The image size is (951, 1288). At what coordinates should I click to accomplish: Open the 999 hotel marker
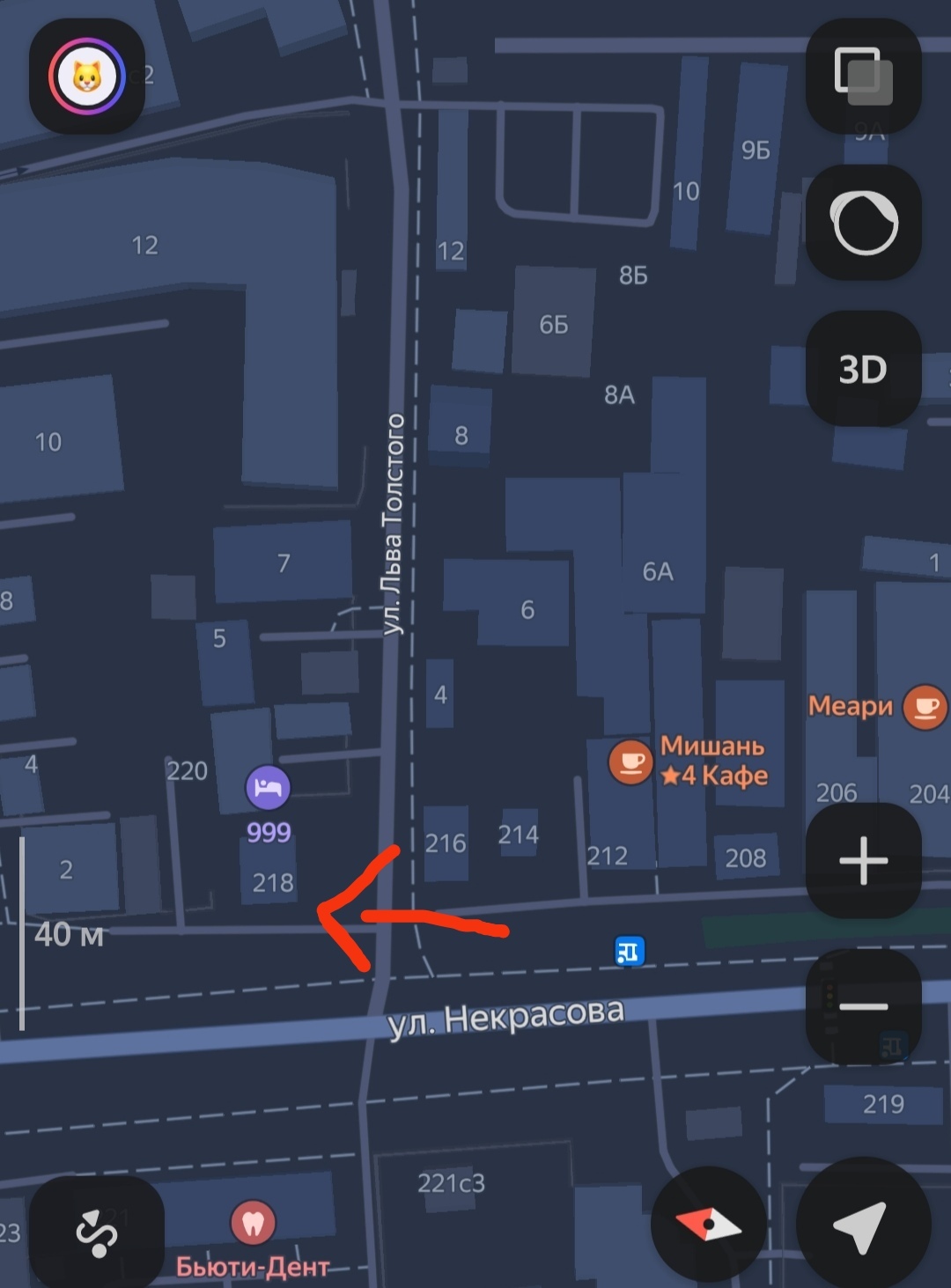point(268,787)
